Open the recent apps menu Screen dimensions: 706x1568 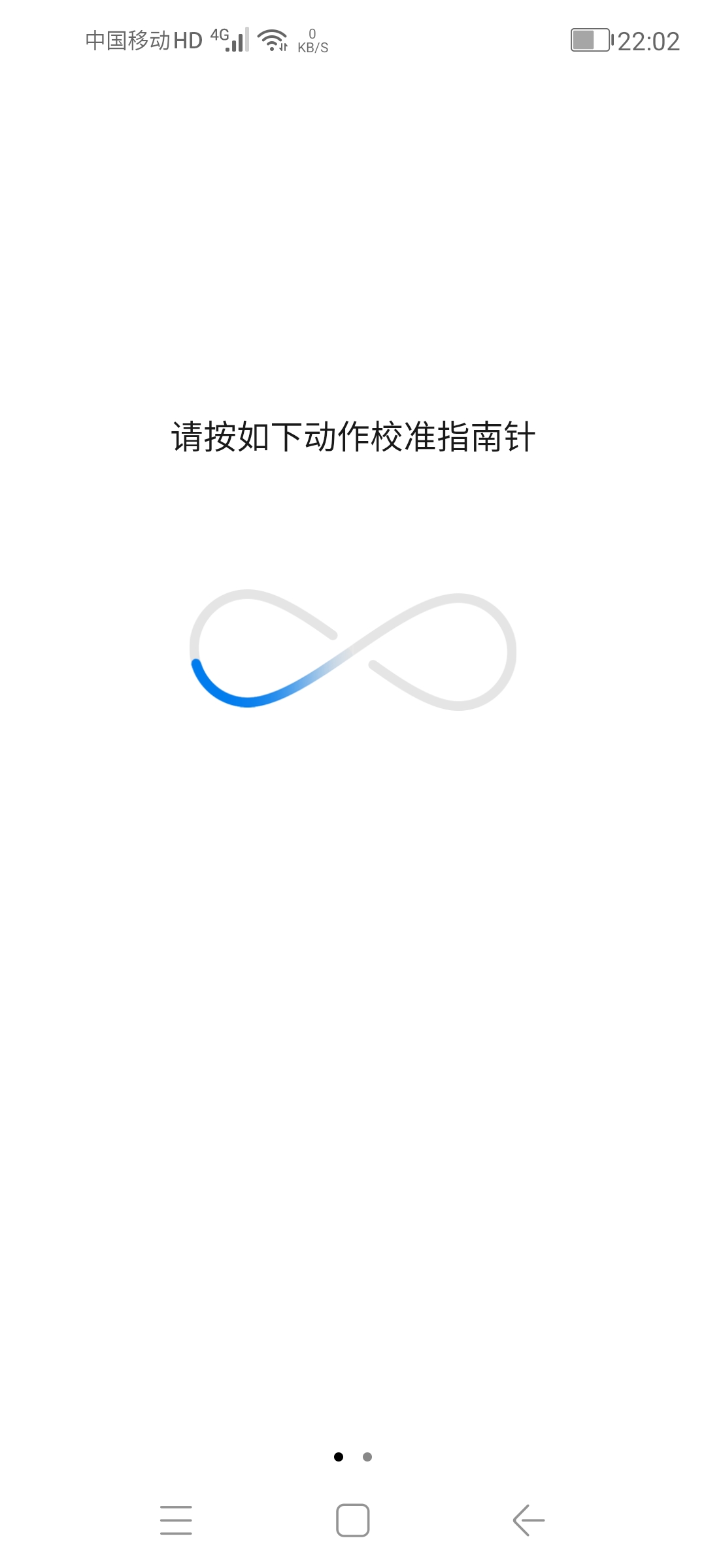tap(176, 1520)
